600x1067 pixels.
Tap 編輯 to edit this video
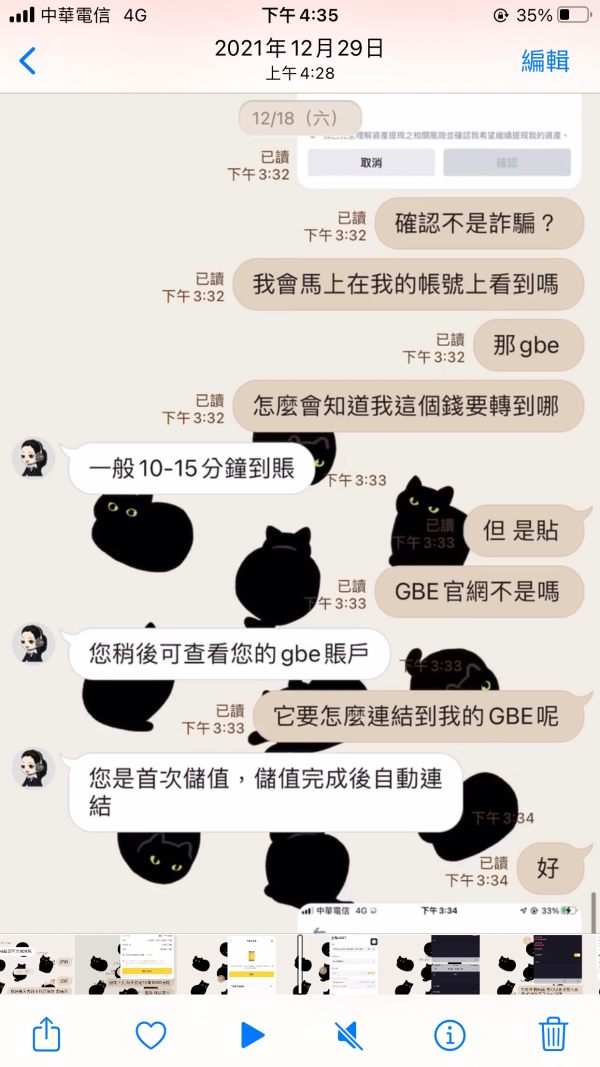coord(545,61)
